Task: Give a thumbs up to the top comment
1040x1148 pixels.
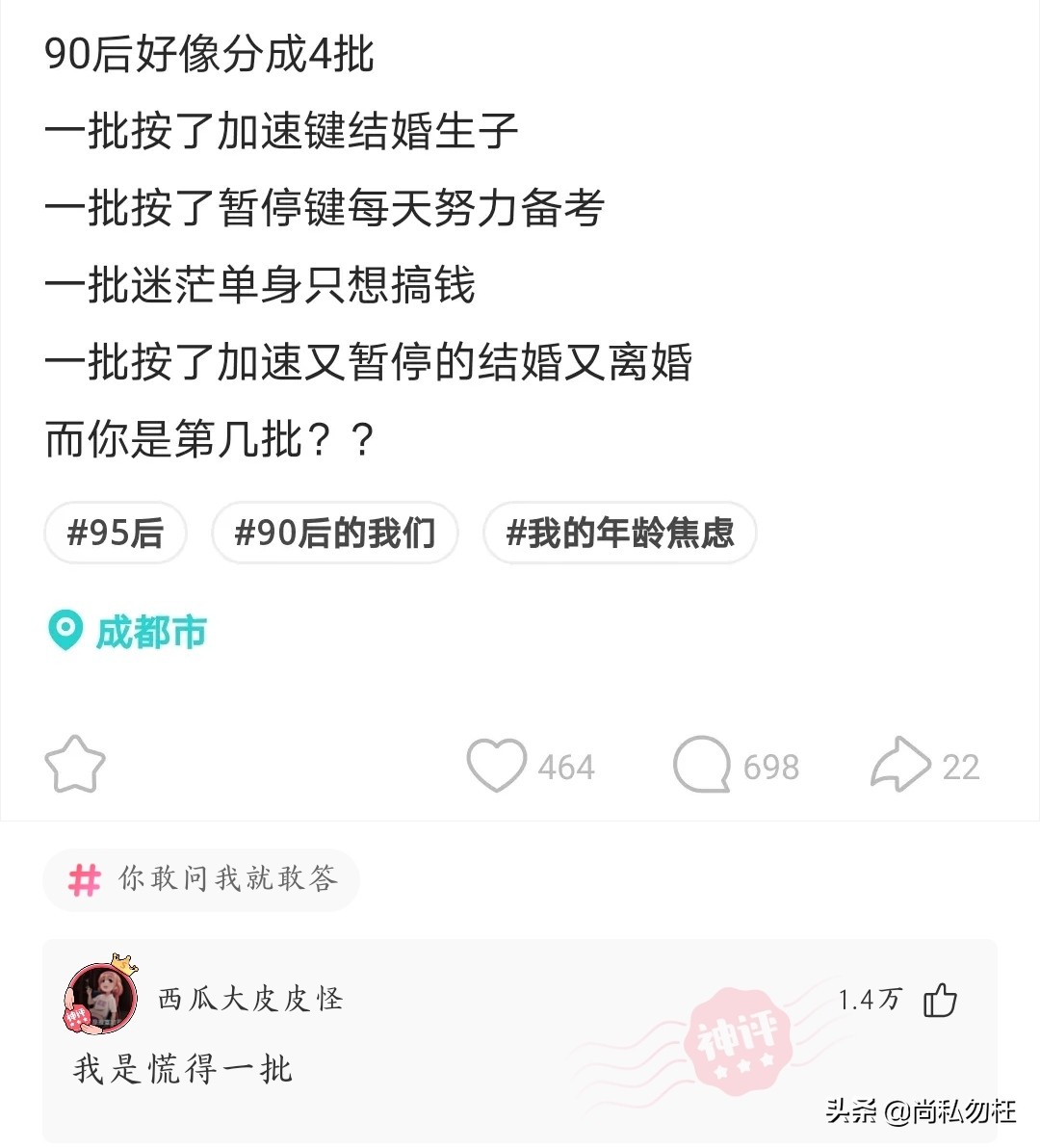Action: (x=940, y=1002)
